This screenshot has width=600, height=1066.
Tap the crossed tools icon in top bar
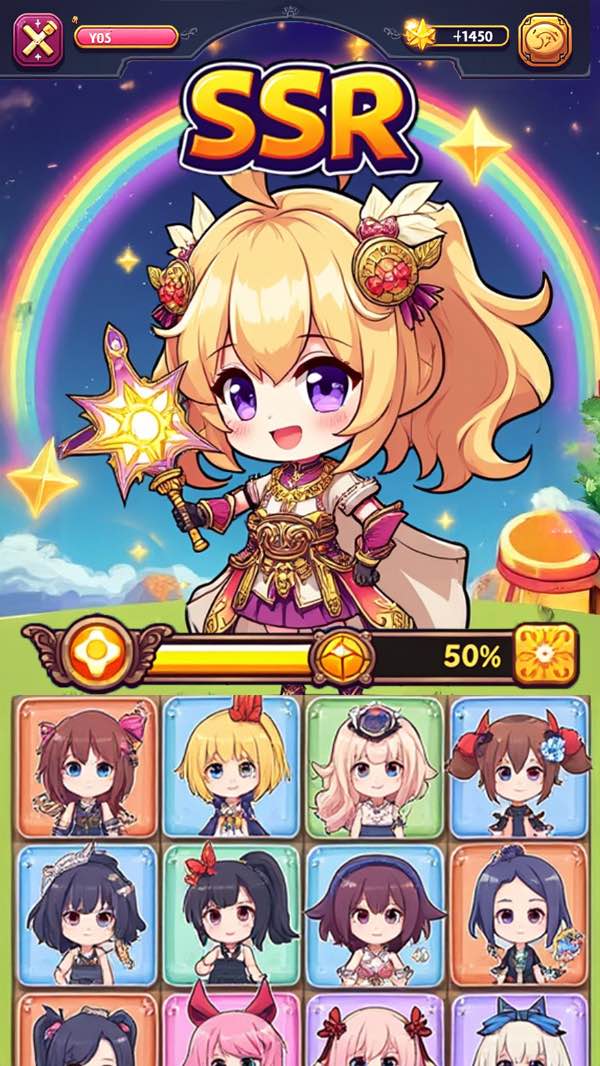pos(38,40)
